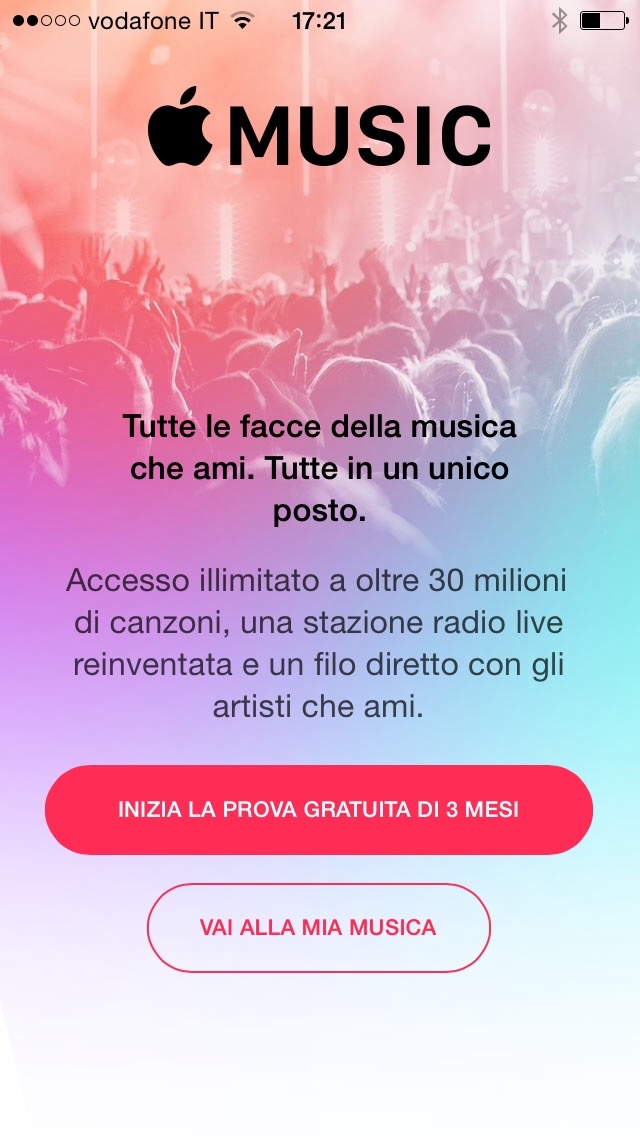Open Vai alla mia musica
This screenshot has width=640, height=1136.
point(318,927)
